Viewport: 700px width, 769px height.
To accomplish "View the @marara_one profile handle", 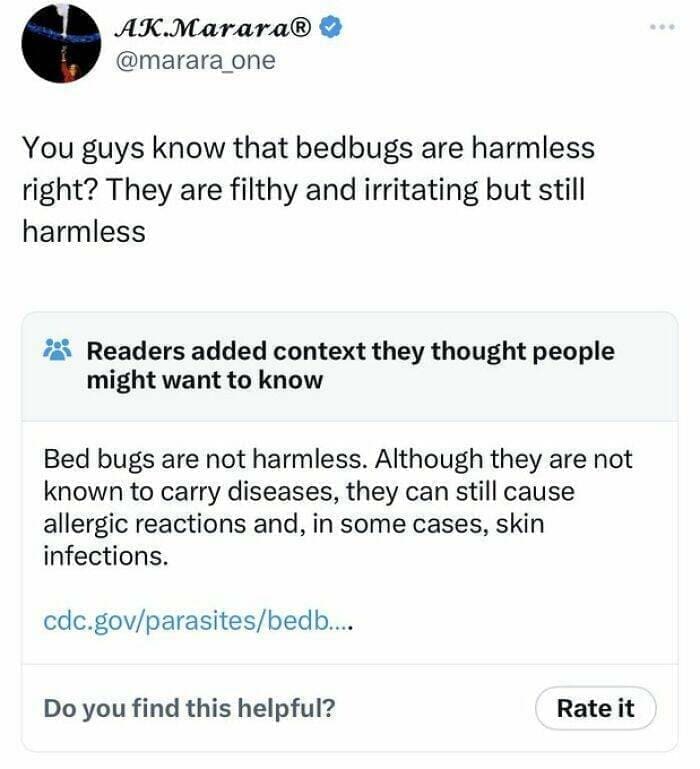I will (x=195, y=60).
